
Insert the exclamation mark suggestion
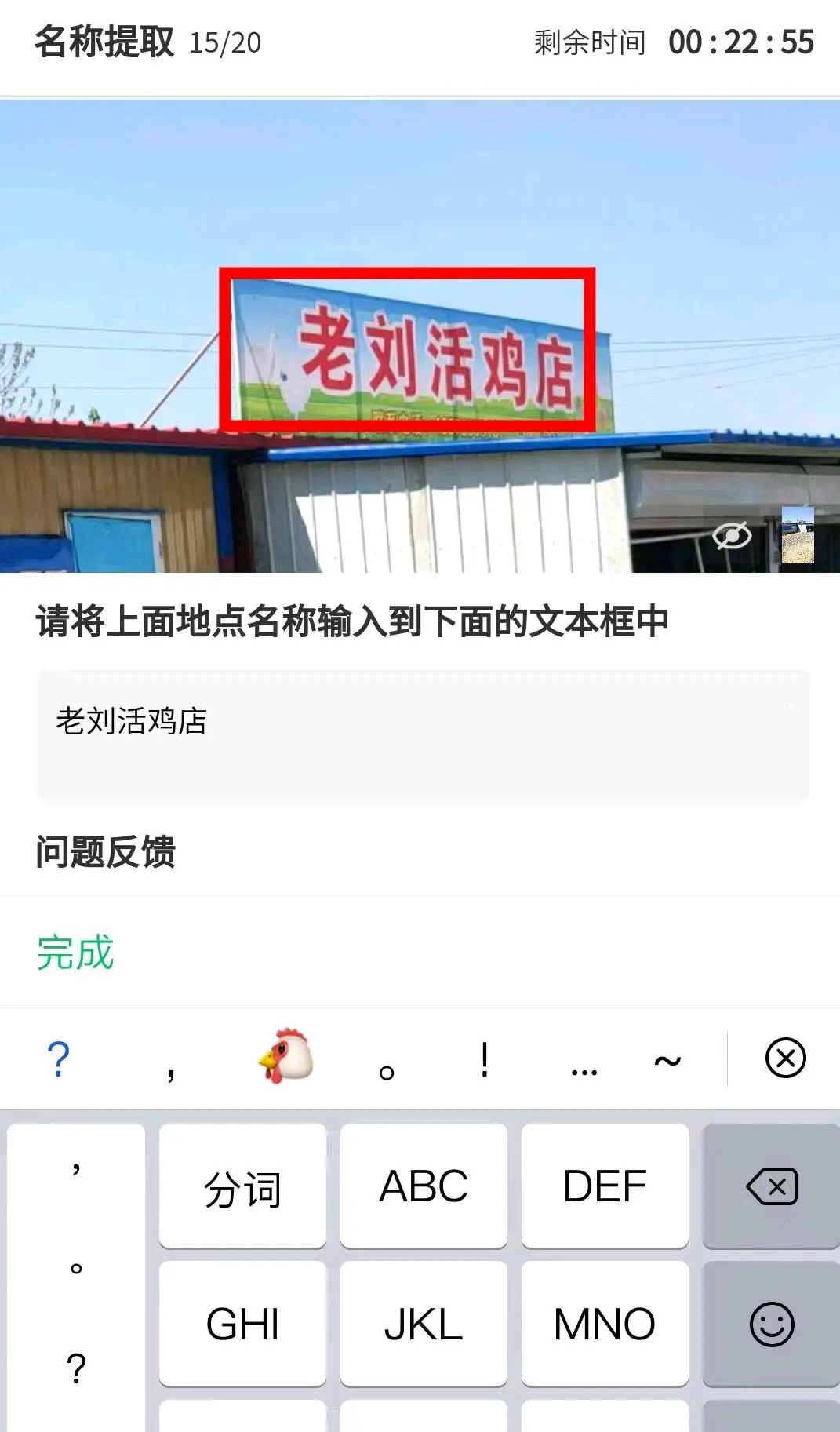tap(485, 1059)
